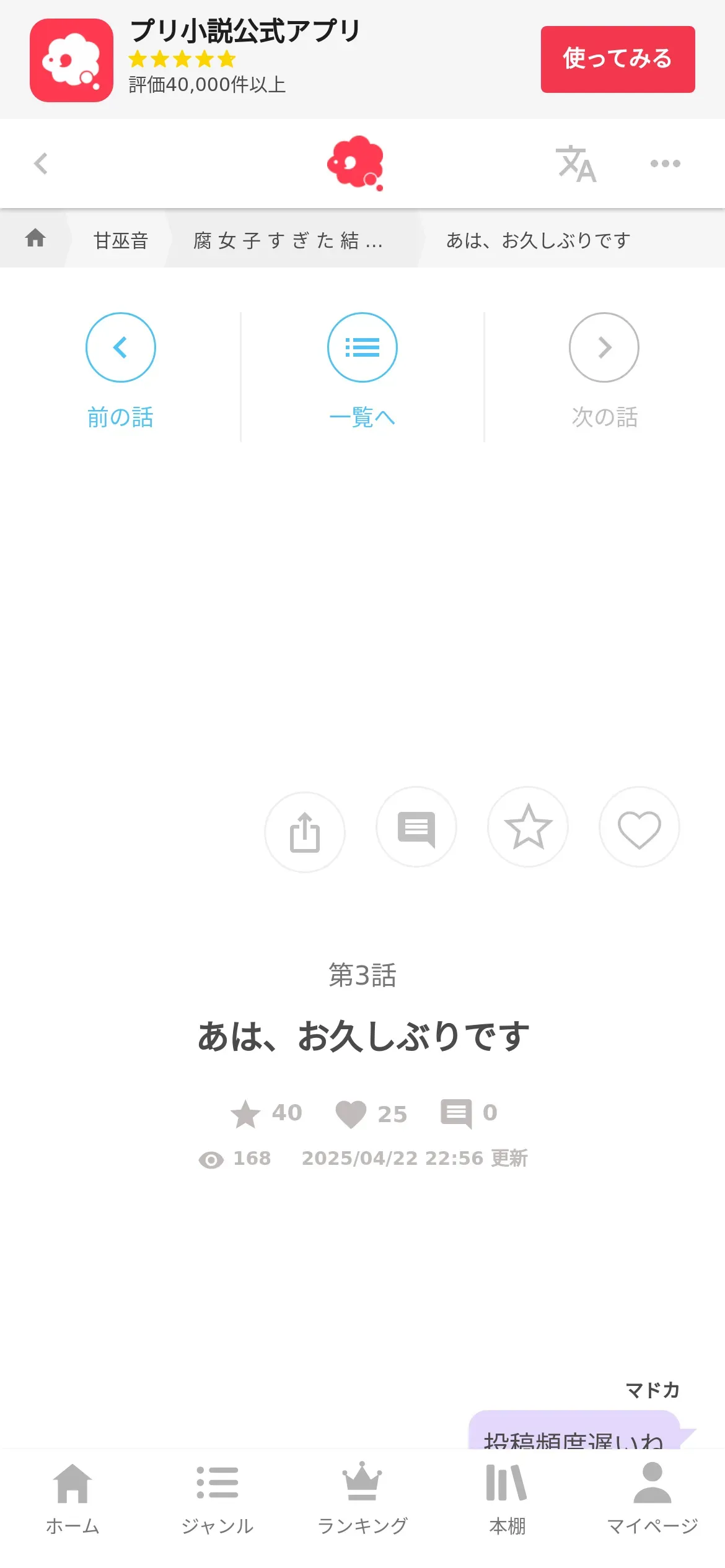Open the three-dot overflow menu
725x1568 pixels.
pos(665,163)
